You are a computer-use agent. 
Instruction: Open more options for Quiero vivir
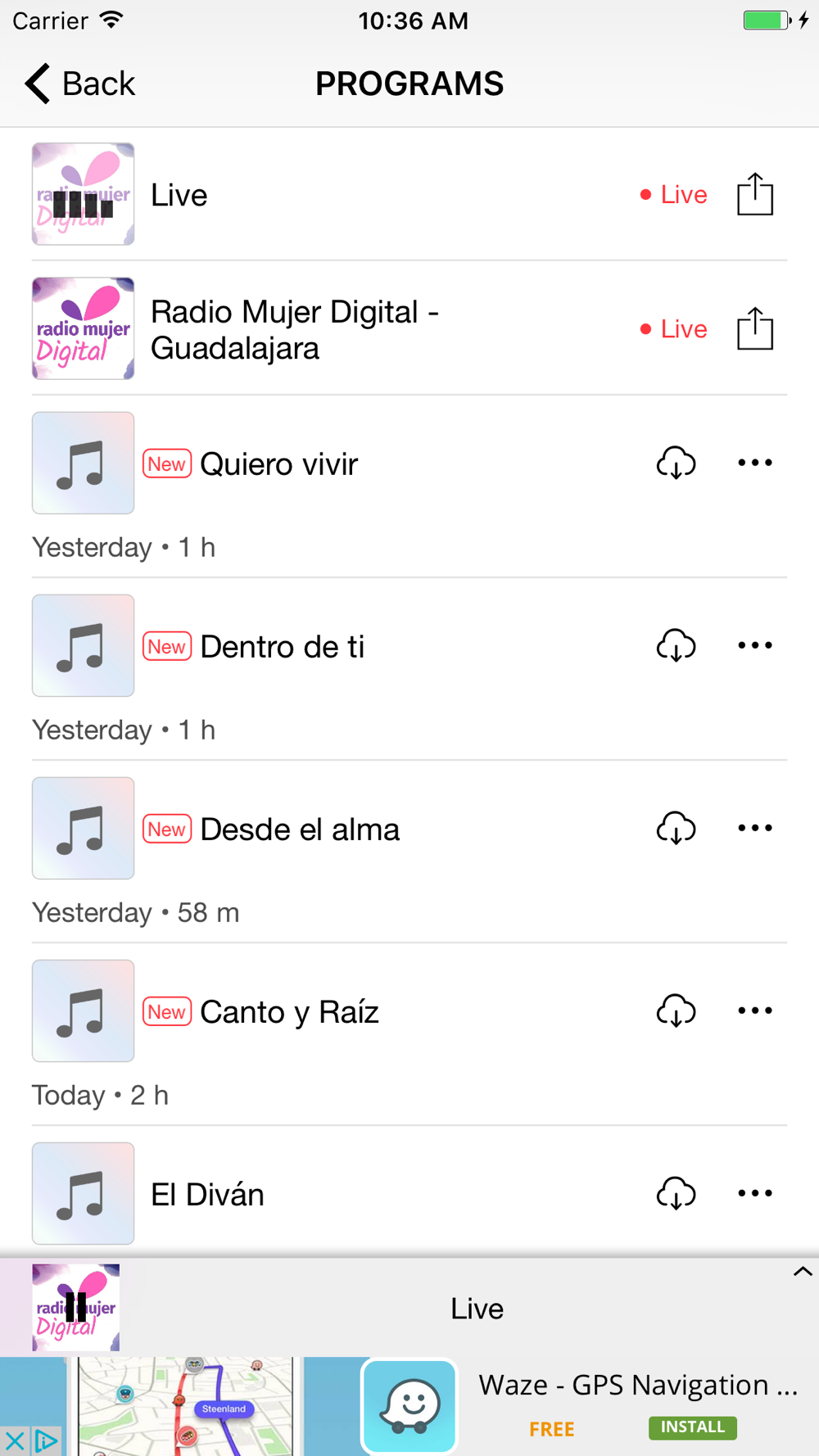754,463
